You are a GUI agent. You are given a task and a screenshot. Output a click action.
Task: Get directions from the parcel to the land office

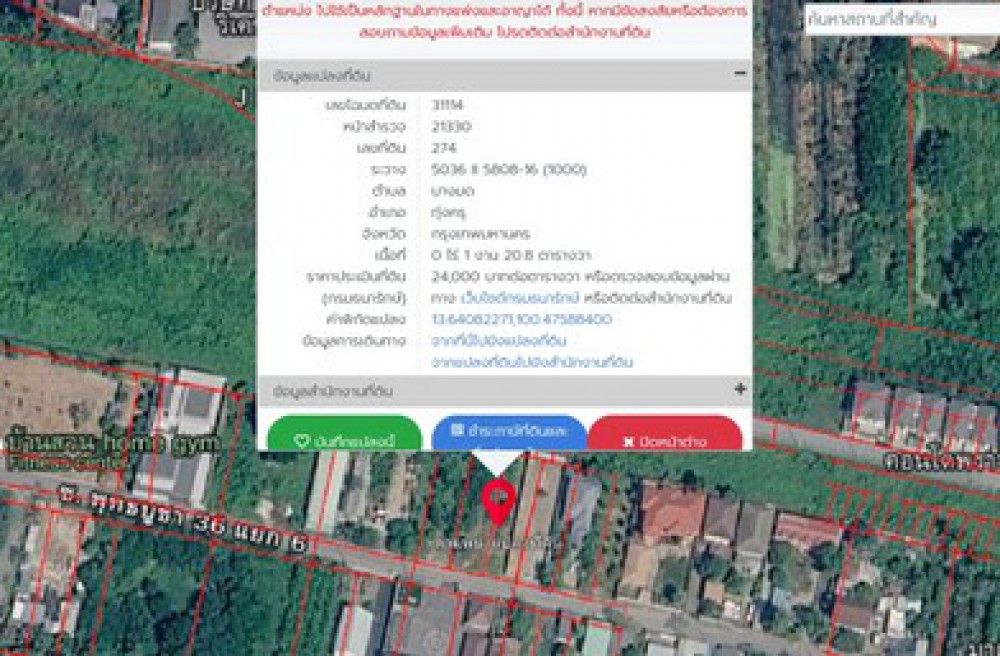click(x=532, y=361)
